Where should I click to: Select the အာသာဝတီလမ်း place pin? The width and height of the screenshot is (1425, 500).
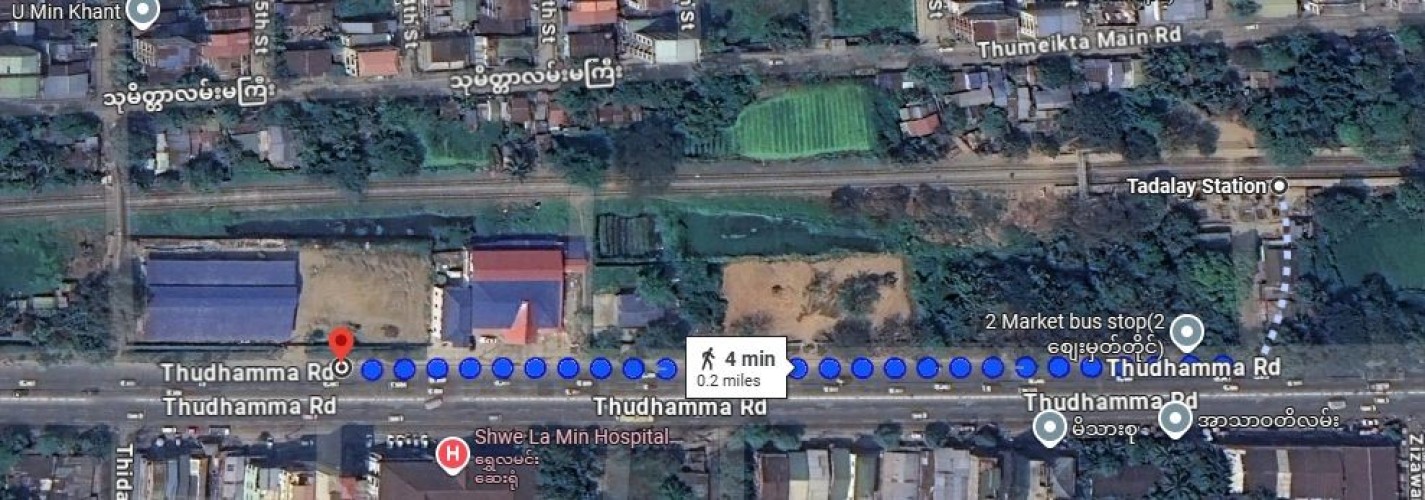[x=1175, y=420]
